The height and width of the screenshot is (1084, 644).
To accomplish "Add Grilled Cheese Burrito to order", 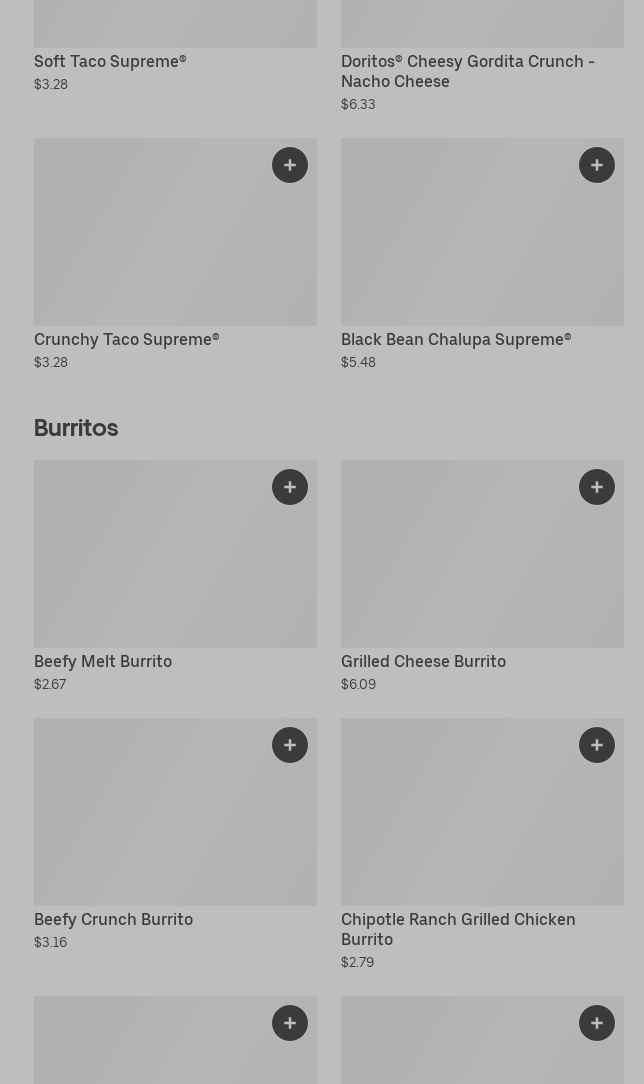I will 597,487.
